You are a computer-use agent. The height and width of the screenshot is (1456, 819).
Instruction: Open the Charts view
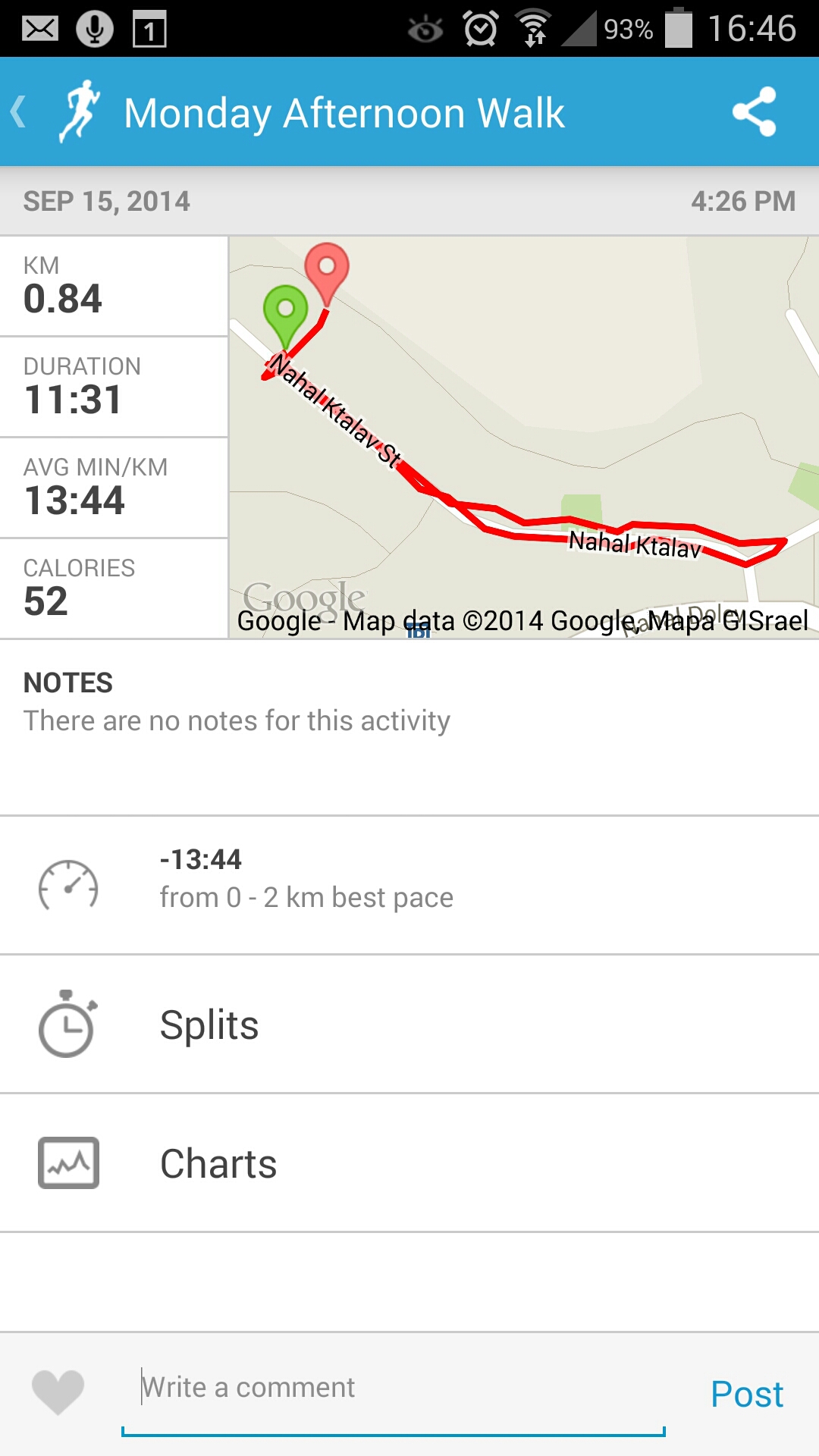[409, 1163]
